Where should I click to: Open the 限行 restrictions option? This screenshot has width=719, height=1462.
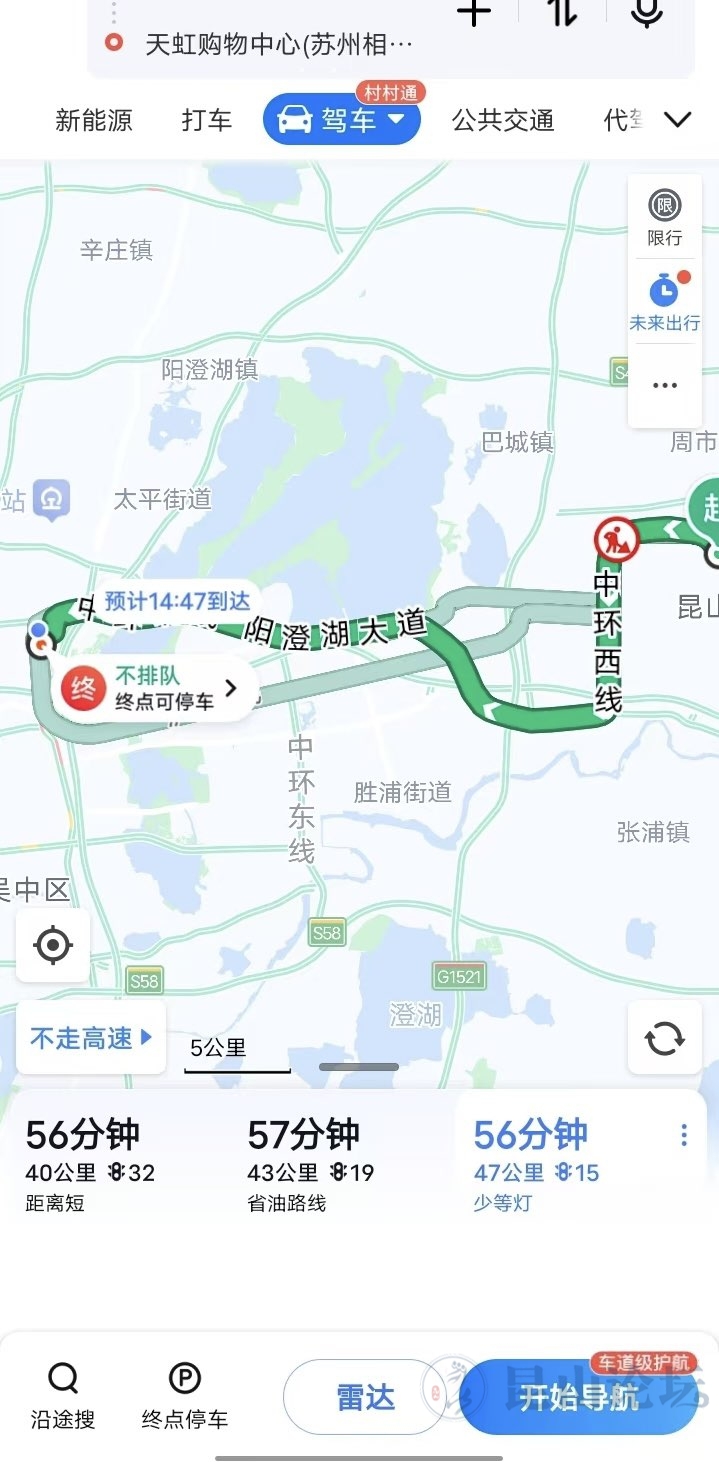(664, 218)
